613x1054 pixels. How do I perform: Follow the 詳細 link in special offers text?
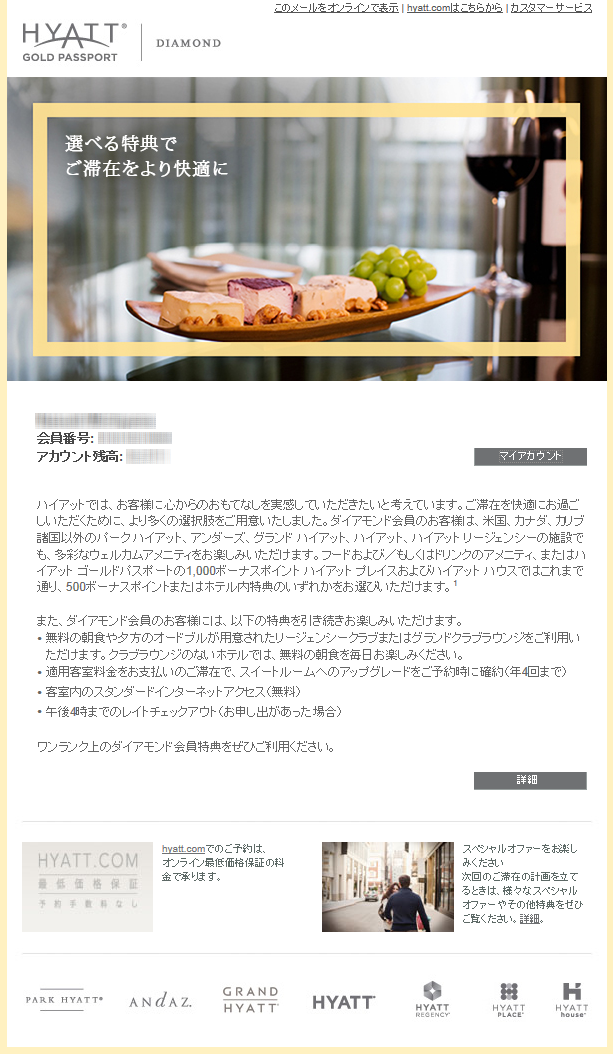pos(529,918)
